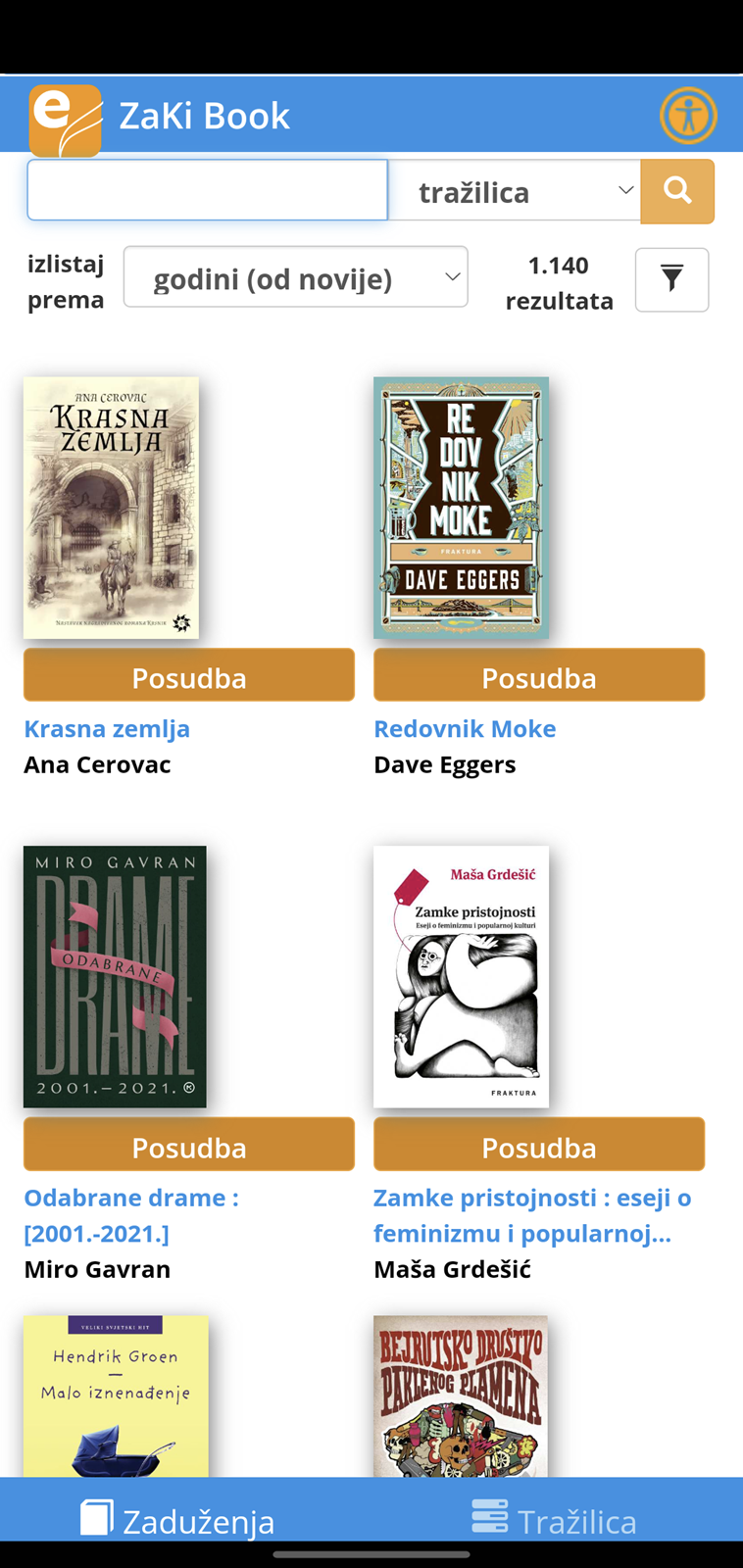The width and height of the screenshot is (743, 1568).
Task: Borrow Krasna zemlja with Posudba
Action: (189, 675)
